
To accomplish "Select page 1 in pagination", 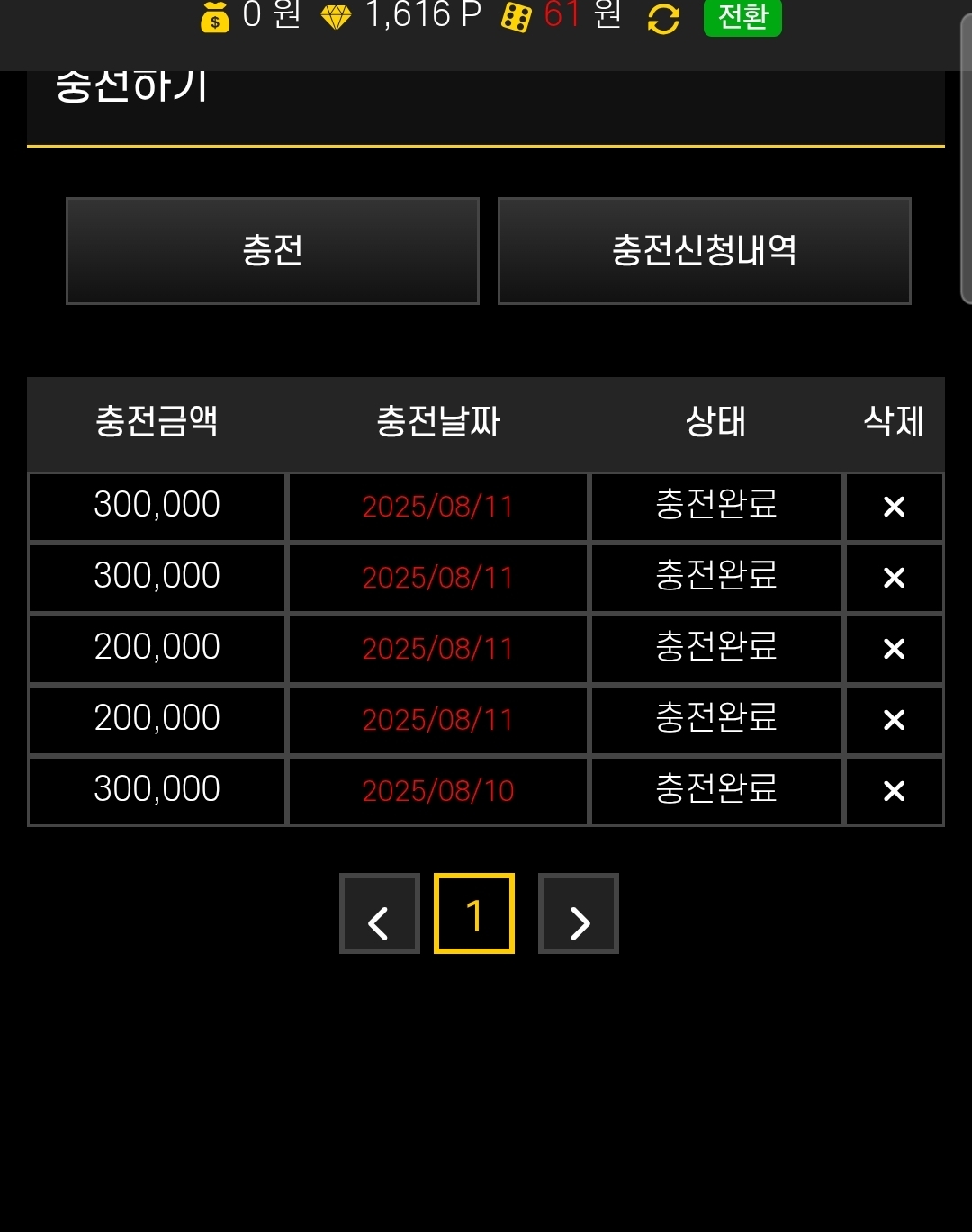I will pyautogui.click(x=474, y=913).
